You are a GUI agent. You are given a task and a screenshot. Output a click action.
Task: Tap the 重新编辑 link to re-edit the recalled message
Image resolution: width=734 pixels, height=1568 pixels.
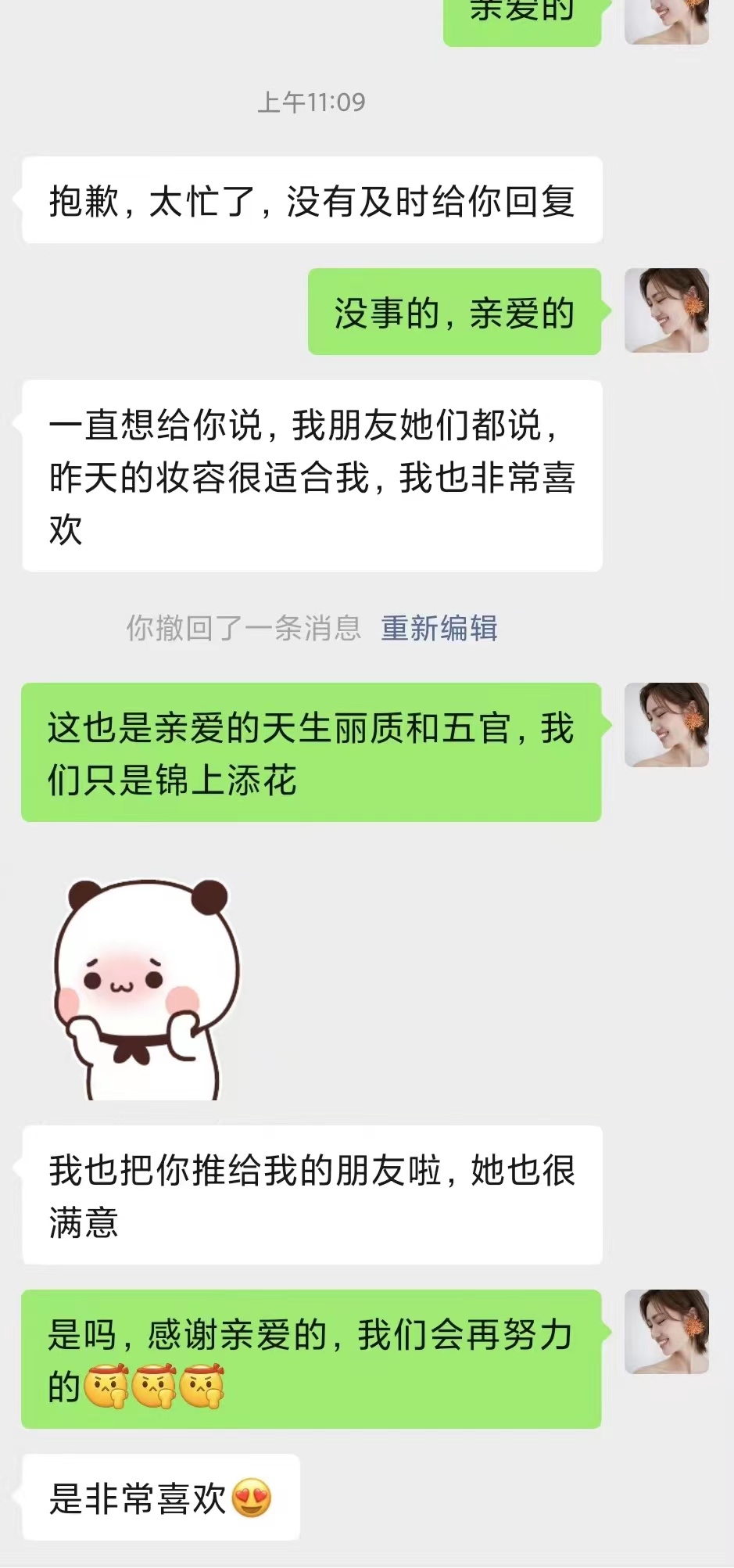coord(439,628)
